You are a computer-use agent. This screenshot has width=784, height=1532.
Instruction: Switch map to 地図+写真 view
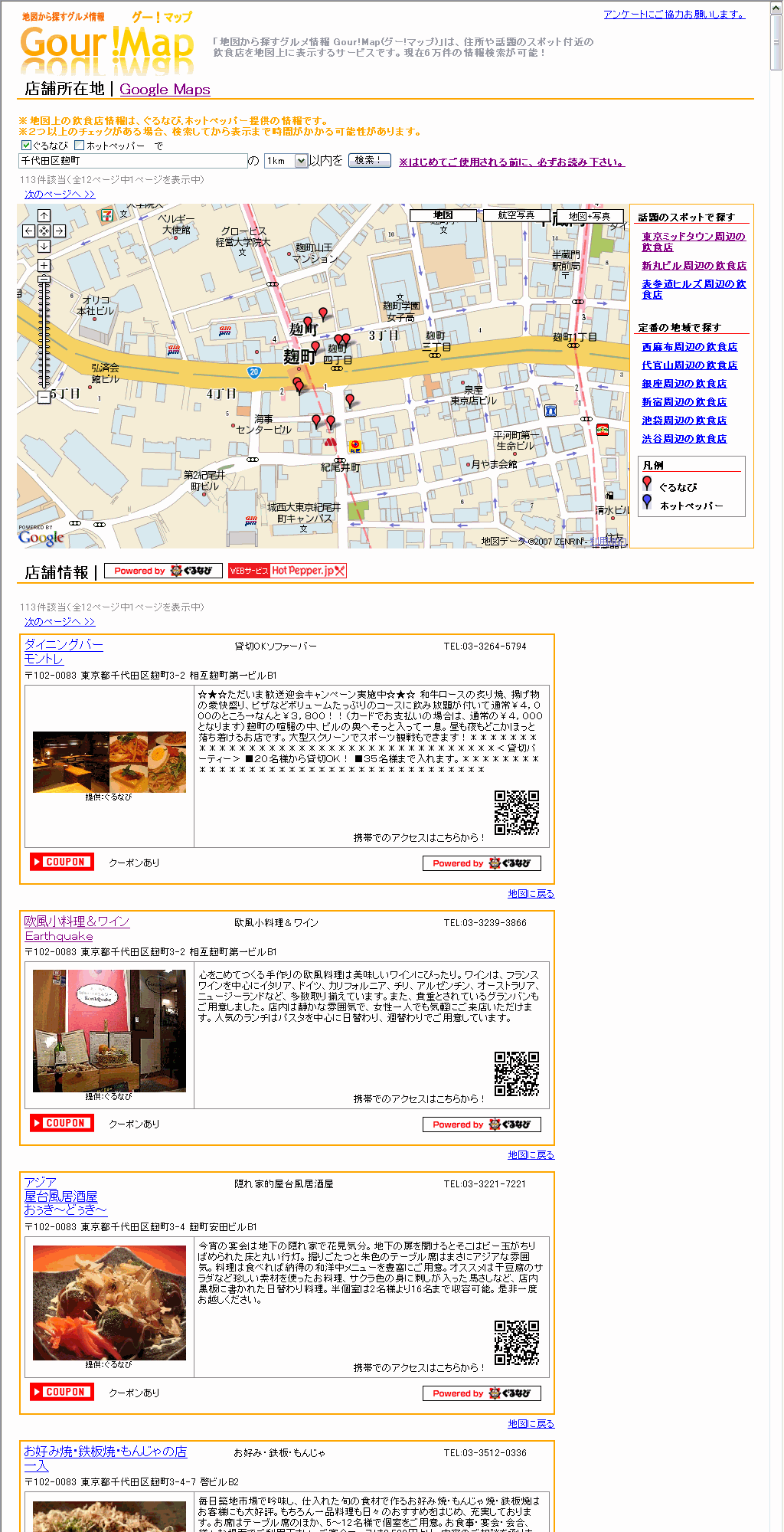589,216
